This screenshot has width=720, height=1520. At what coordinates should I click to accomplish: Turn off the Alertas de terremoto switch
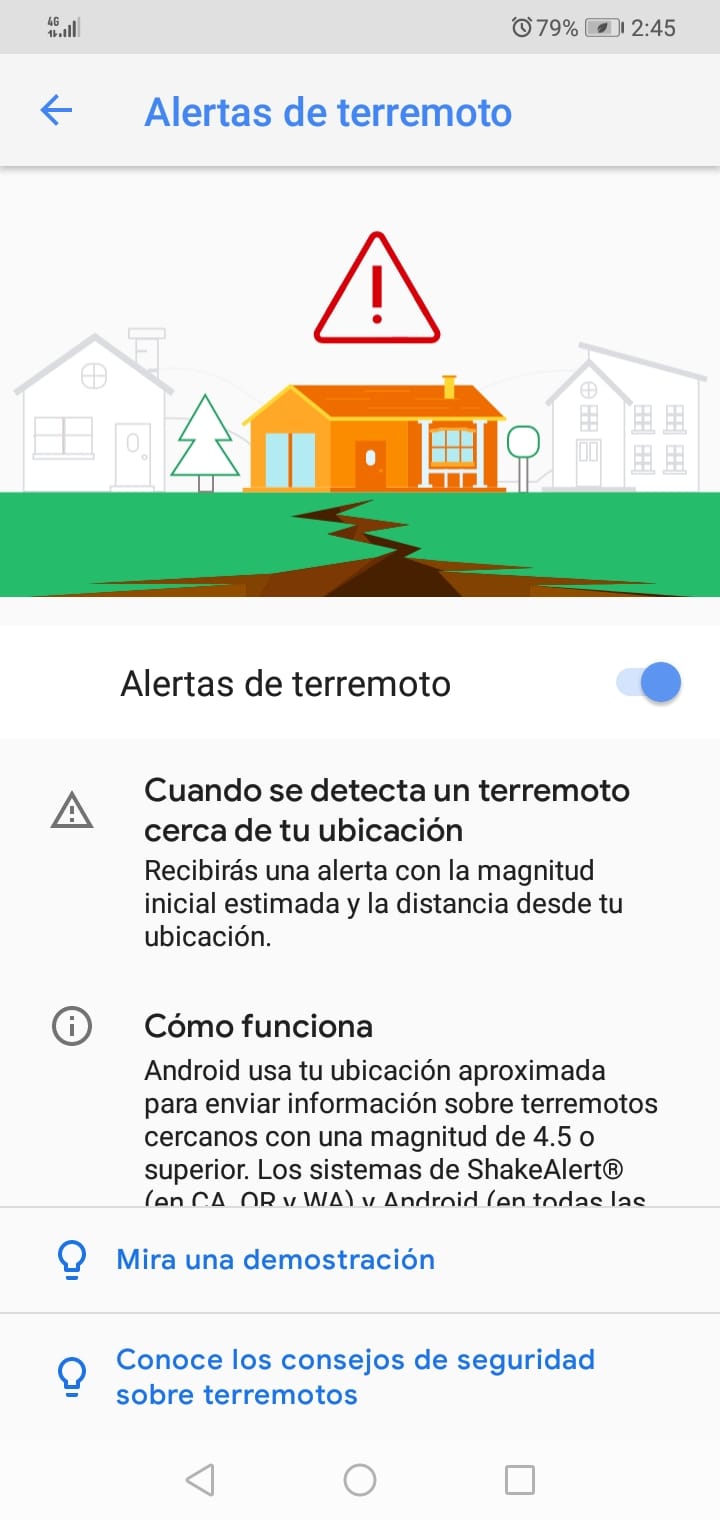(648, 684)
